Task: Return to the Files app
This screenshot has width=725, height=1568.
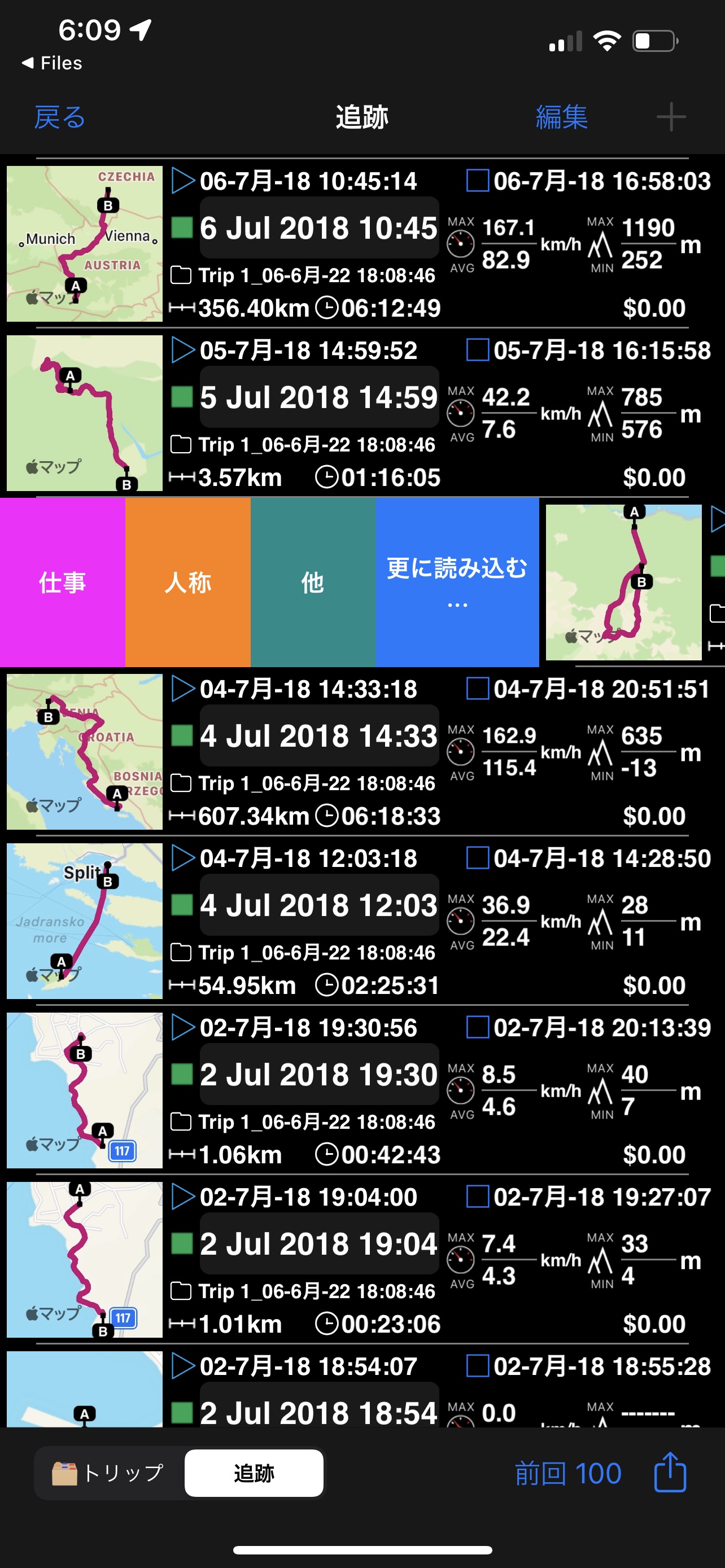Action: [53, 63]
